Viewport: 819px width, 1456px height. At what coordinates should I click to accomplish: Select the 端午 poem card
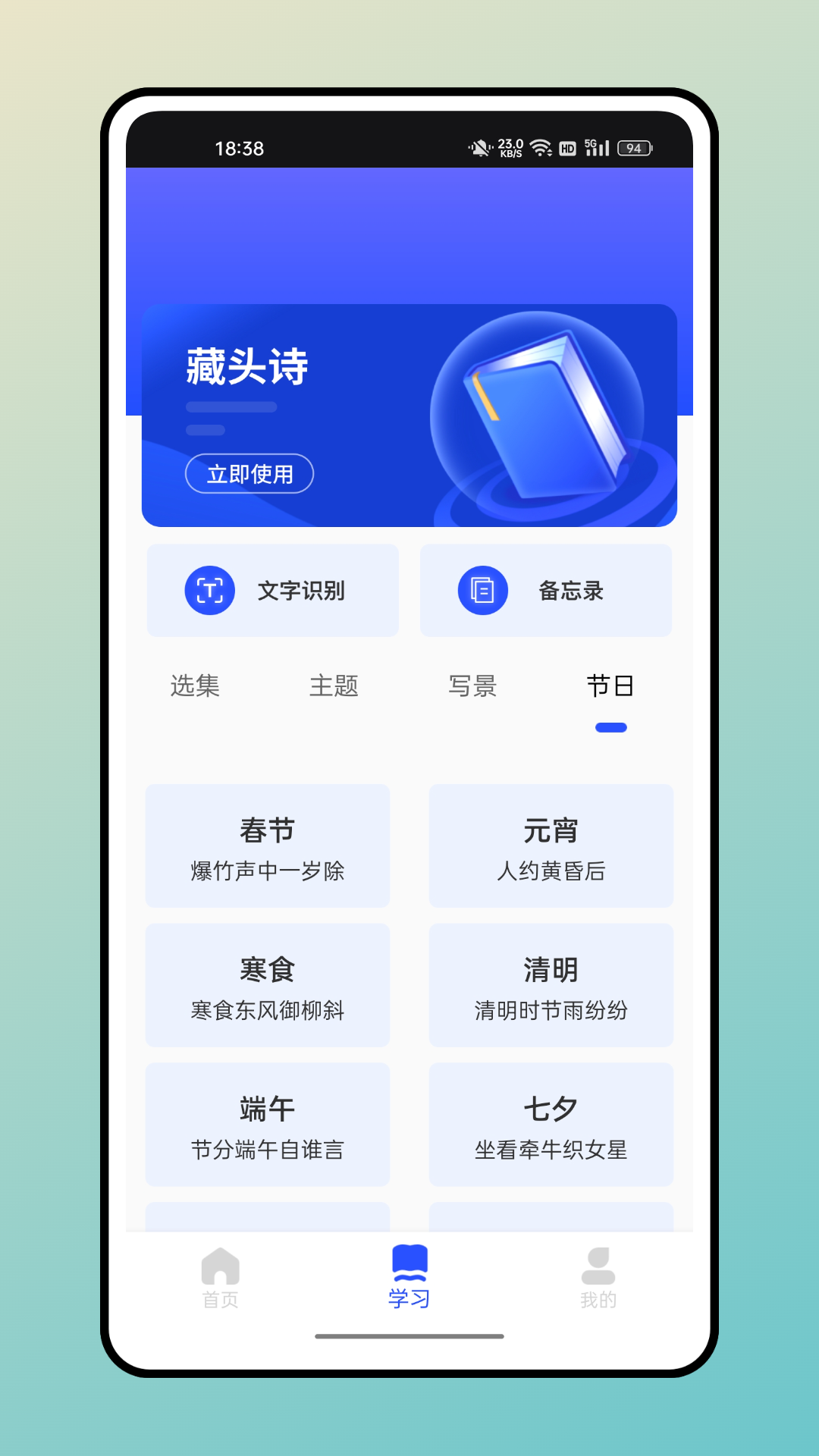[267, 1125]
